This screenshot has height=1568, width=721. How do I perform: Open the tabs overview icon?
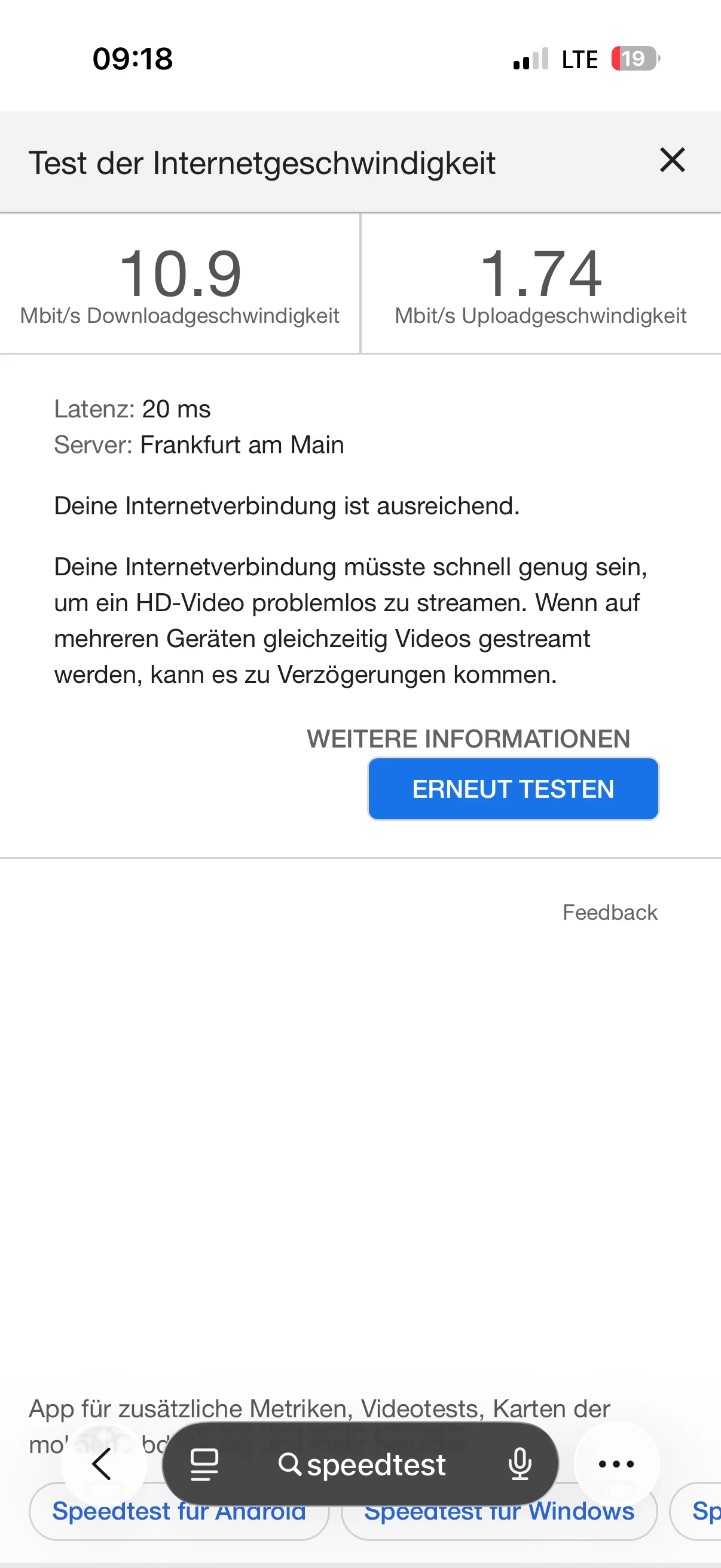click(x=204, y=1464)
